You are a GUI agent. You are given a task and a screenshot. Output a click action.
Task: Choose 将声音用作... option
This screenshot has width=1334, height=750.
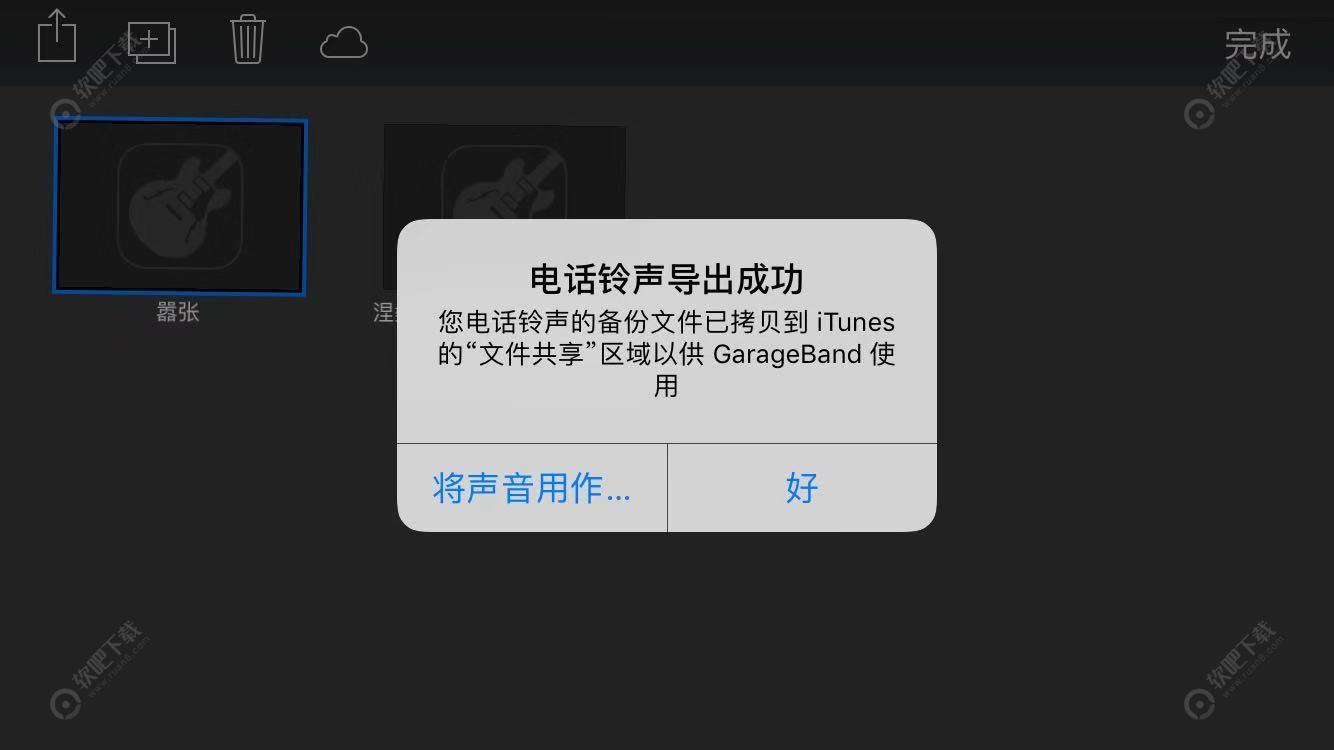coord(532,488)
